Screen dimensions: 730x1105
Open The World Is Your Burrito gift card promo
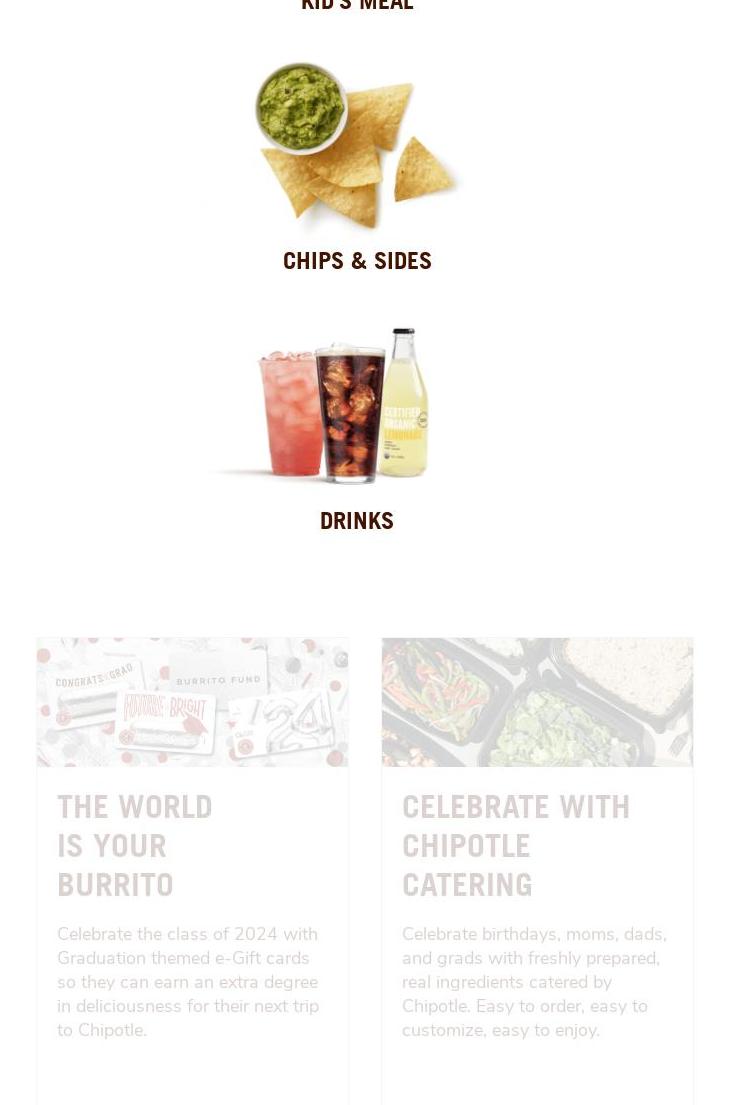click(135, 845)
